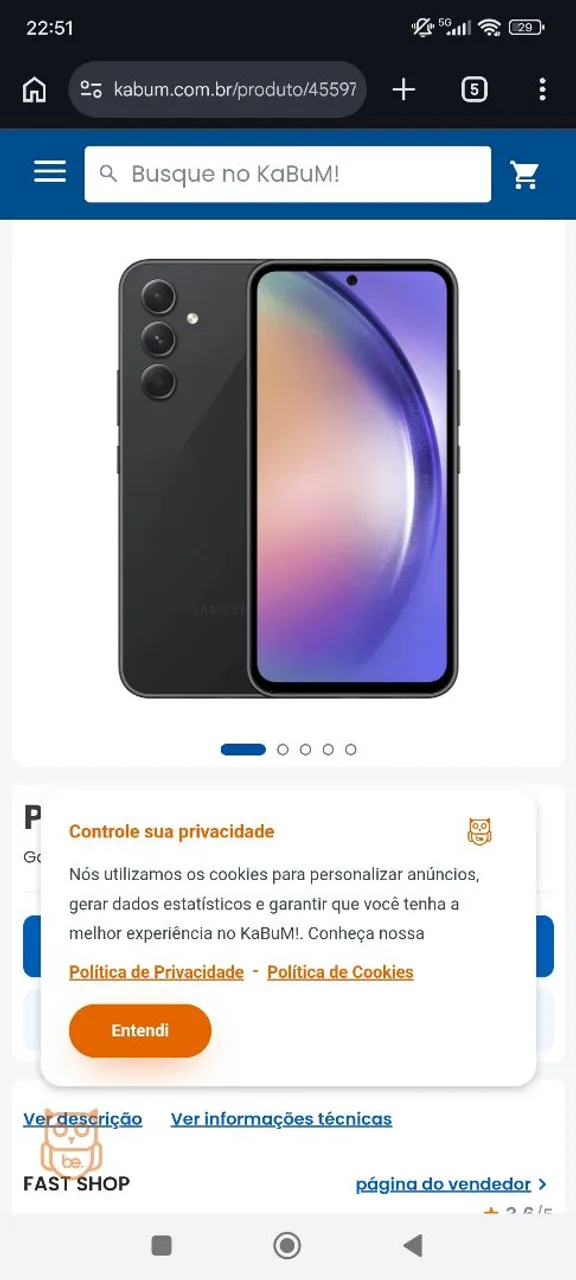This screenshot has width=576, height=1280.
Task: Open the shopping cart
Action: click(525, 174)
